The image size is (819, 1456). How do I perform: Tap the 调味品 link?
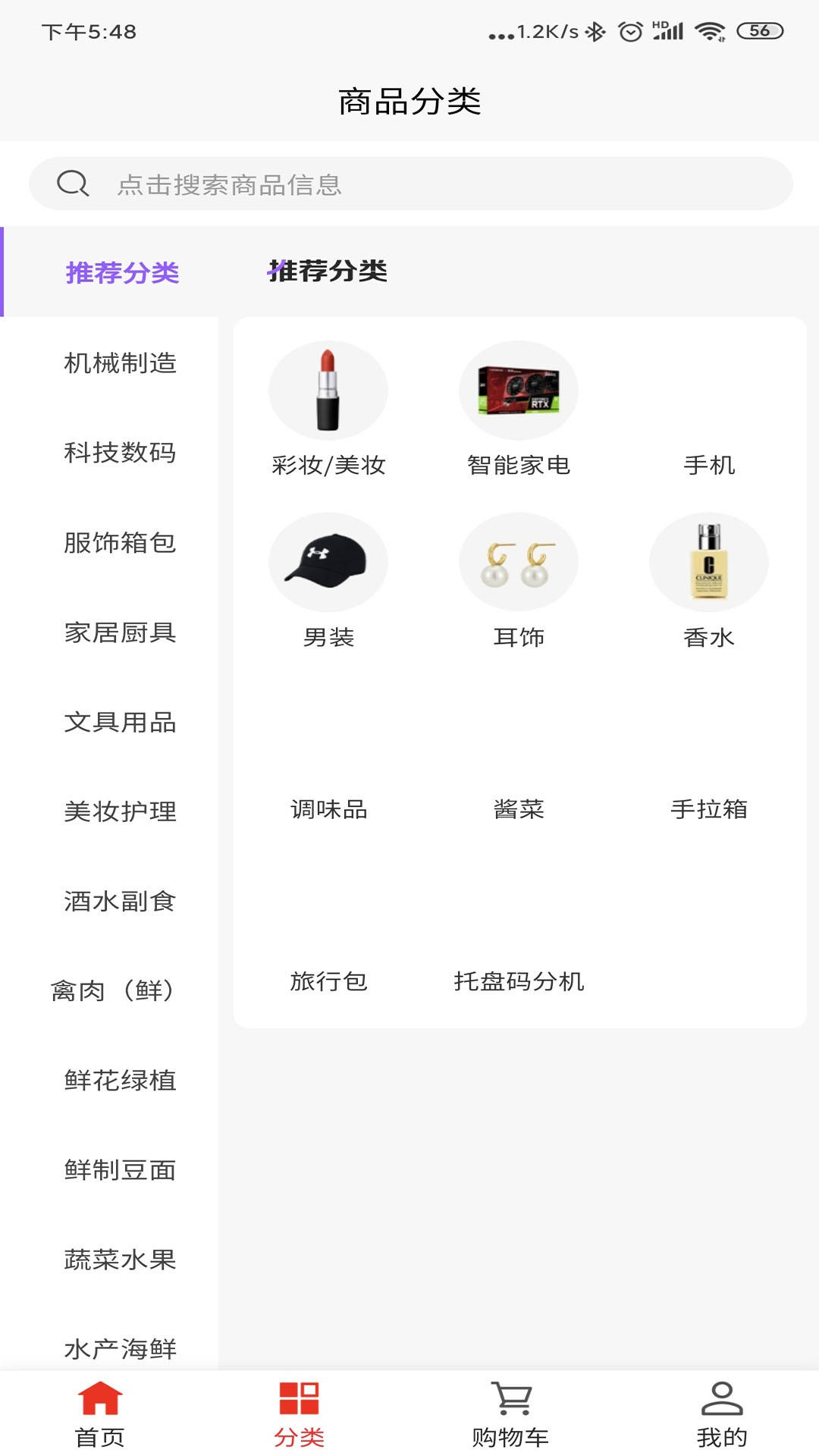click(328, 809)
